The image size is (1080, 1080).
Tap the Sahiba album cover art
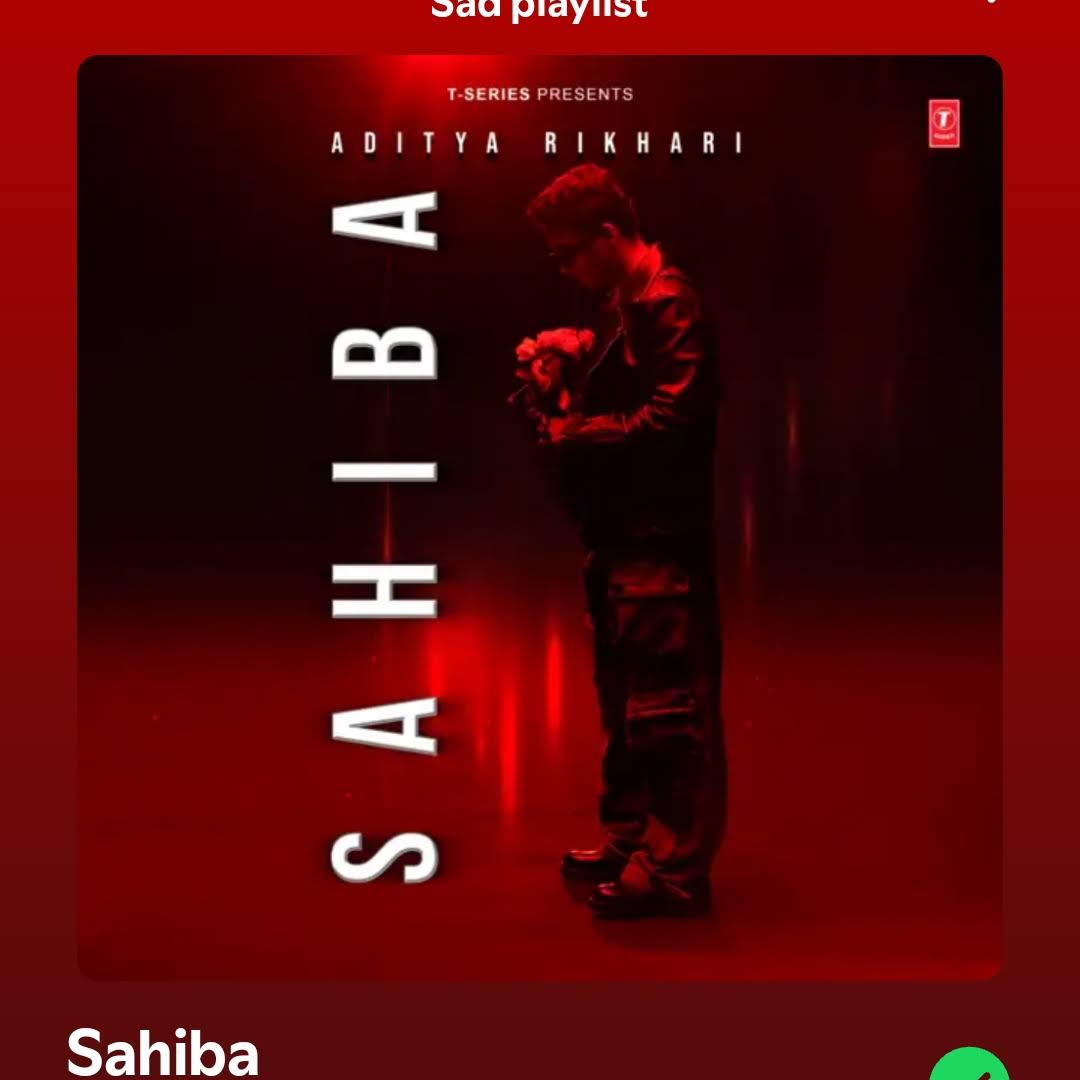point(540,517)
